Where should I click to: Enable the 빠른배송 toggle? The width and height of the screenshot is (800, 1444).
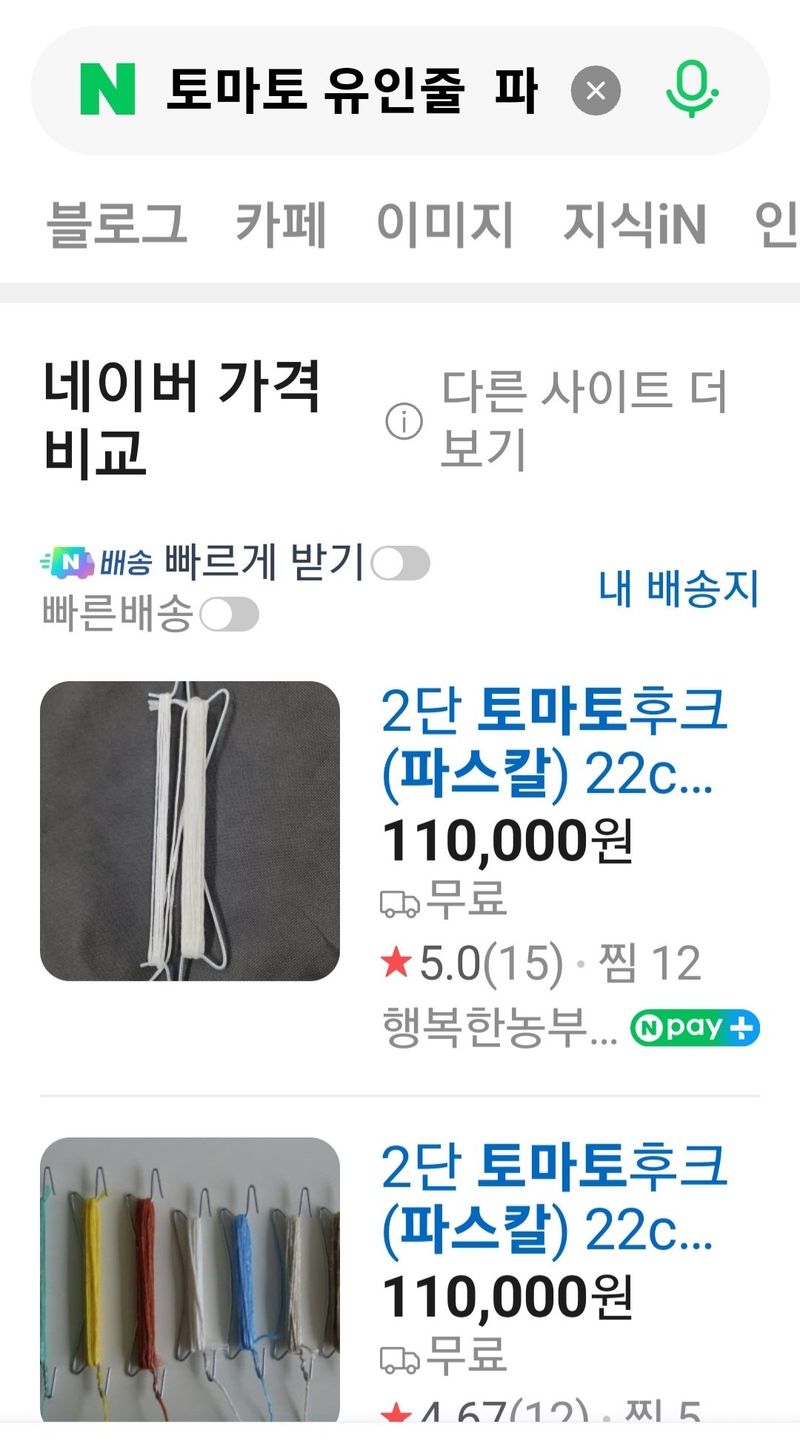coord(229,614)
